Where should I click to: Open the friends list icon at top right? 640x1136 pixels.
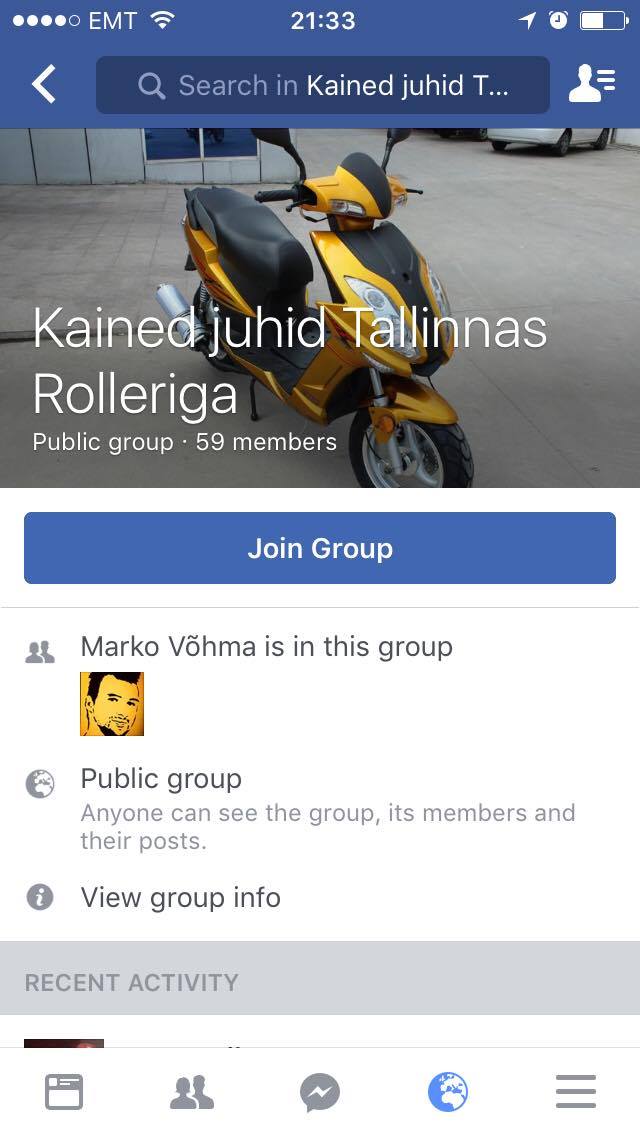(592, 83)
